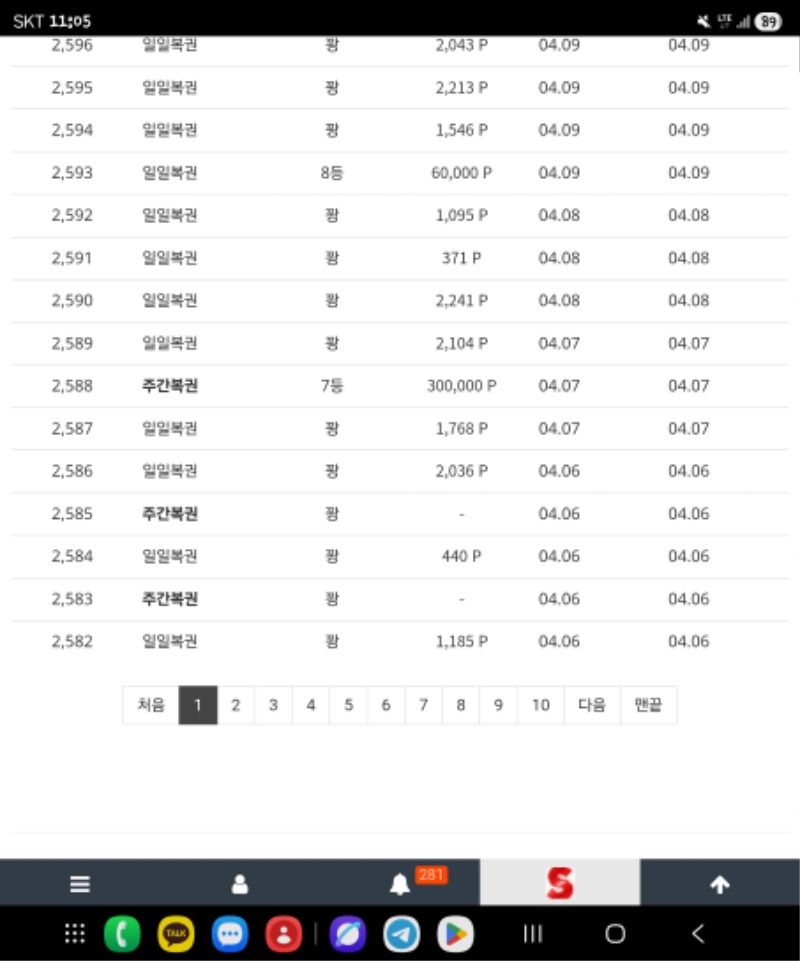Jump to last page with 맨끝
Viewport: 800px width, 961px height.
click(x=648, y=705)
